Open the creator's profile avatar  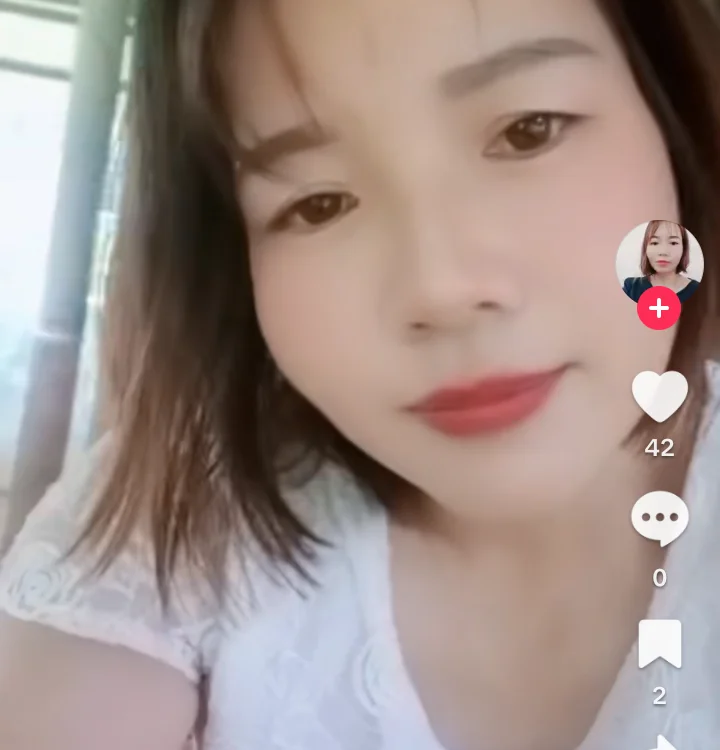659,259
